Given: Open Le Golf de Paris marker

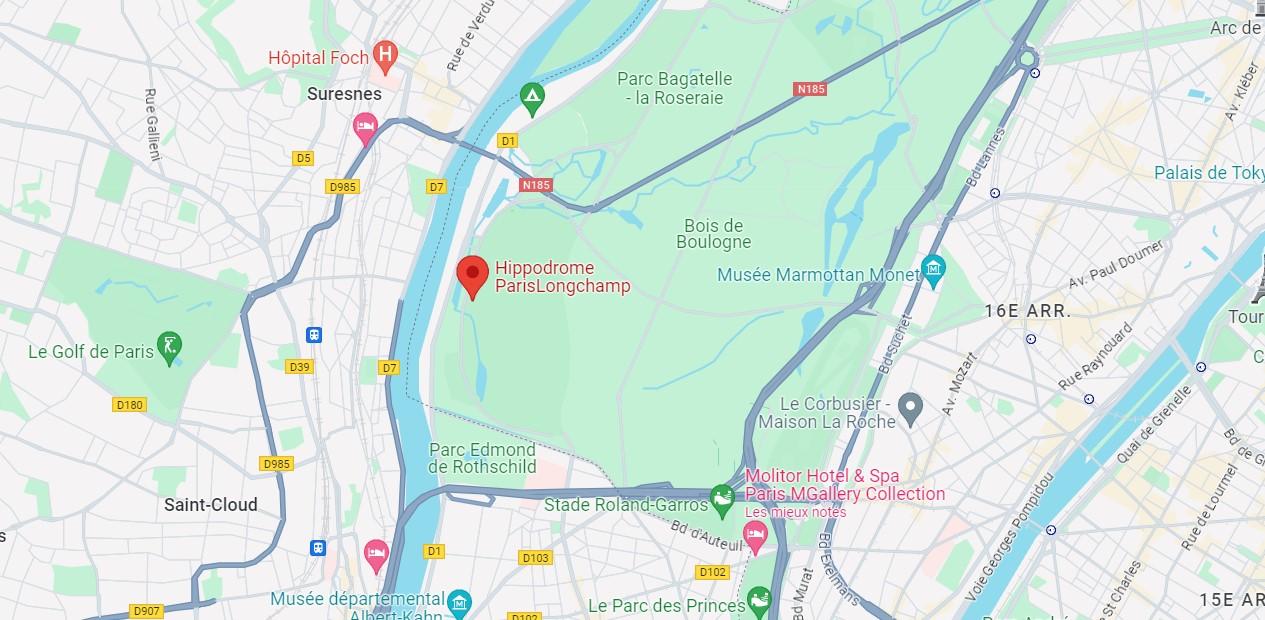Looking at the screenshot, I should click(170, 347).
